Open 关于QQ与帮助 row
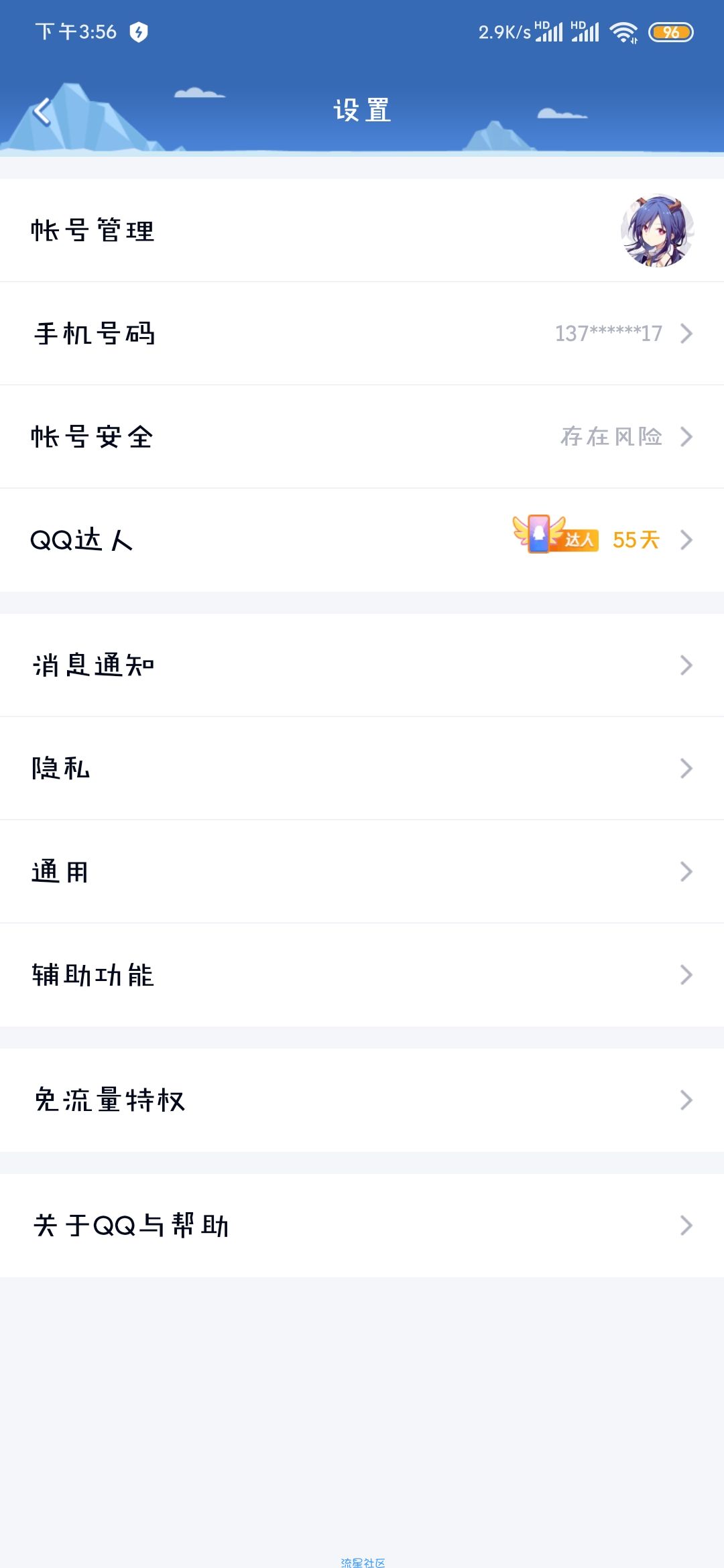Viewport: 724px width, 1568px height. pos(362,1226)
